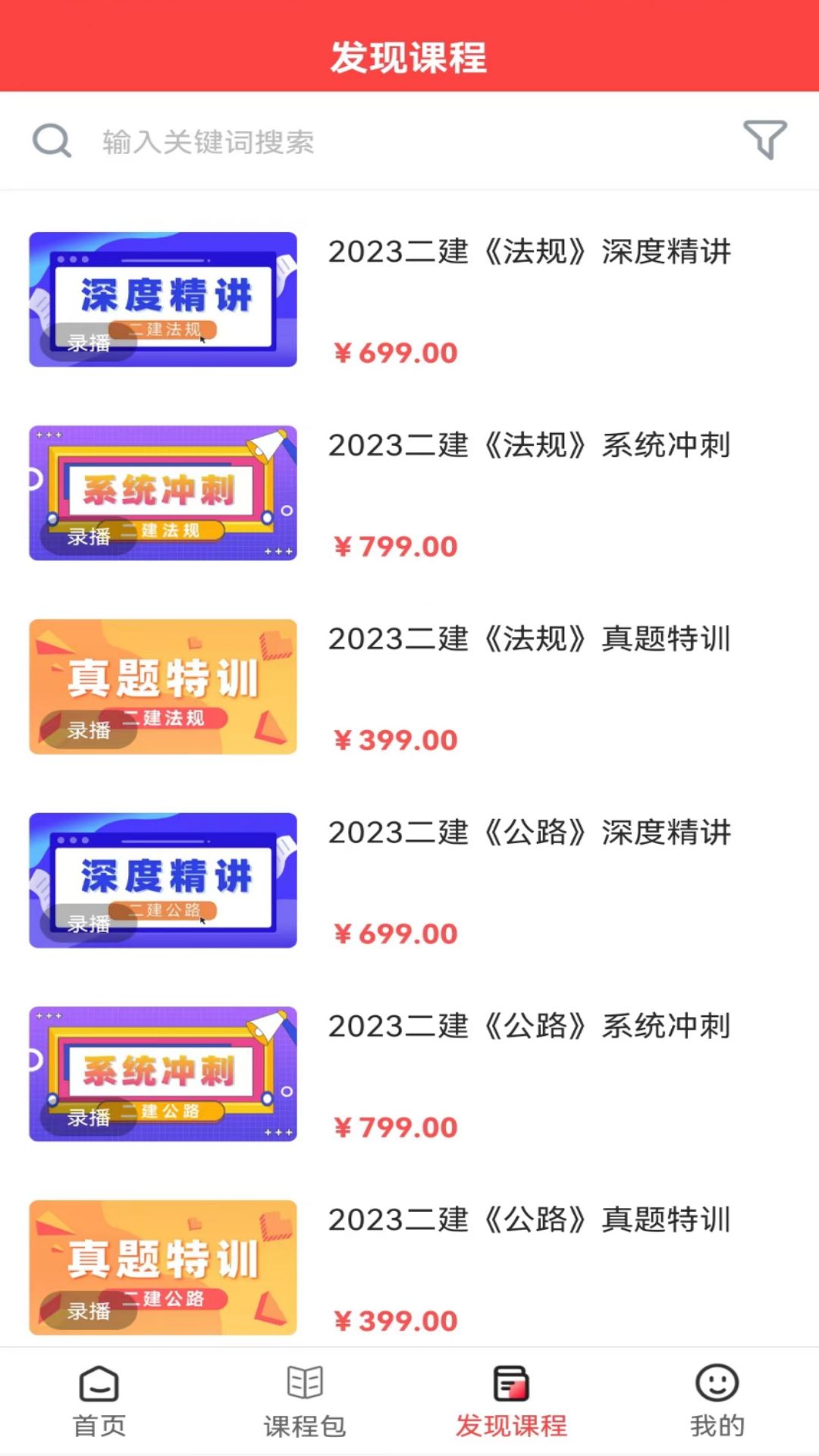Select the 真题特训 法规 course thumbnail
Viewport: 819px width, 1456px height.
162,686
